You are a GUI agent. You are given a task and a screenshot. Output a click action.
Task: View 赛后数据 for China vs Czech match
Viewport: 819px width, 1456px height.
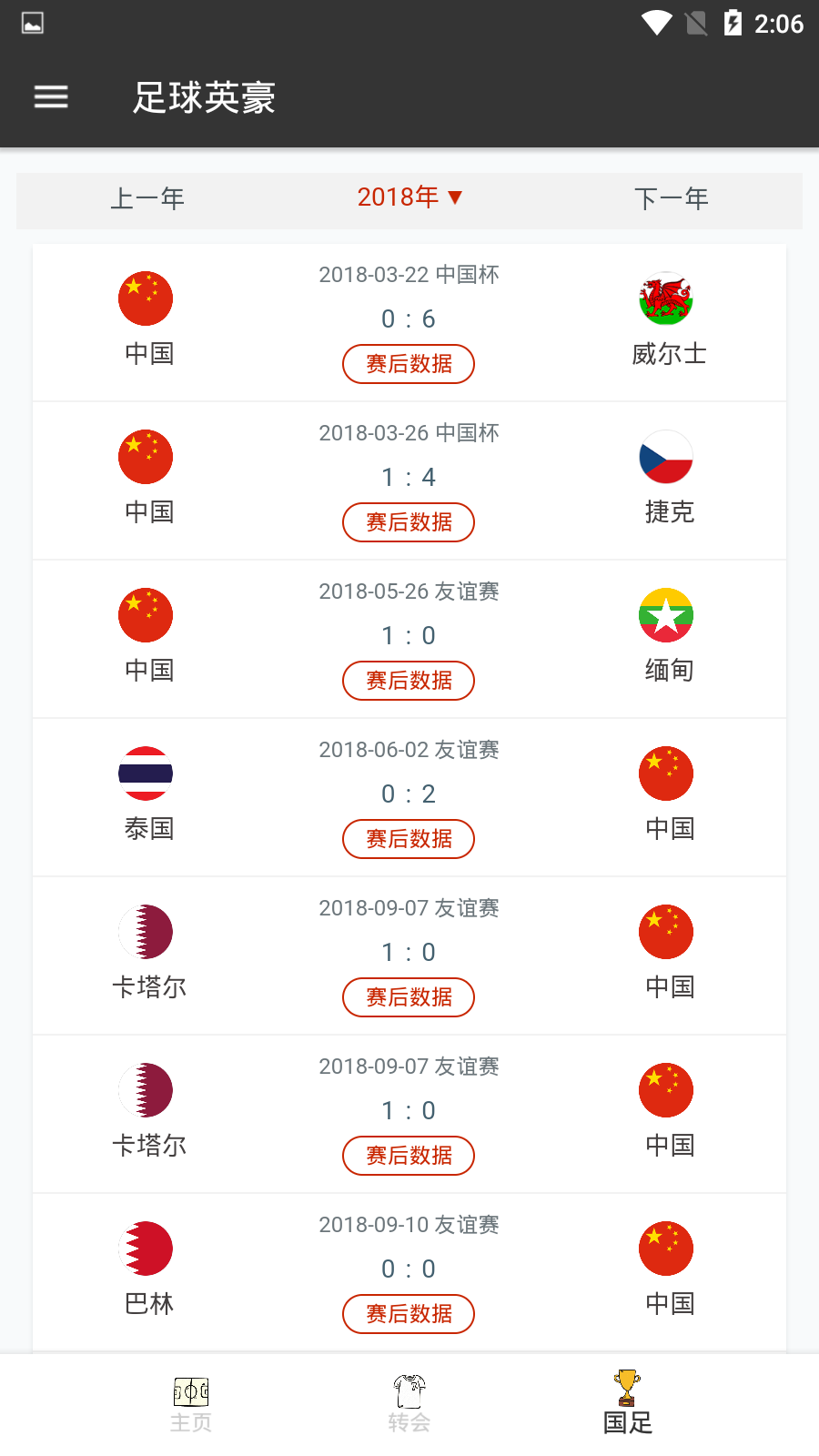409,522
